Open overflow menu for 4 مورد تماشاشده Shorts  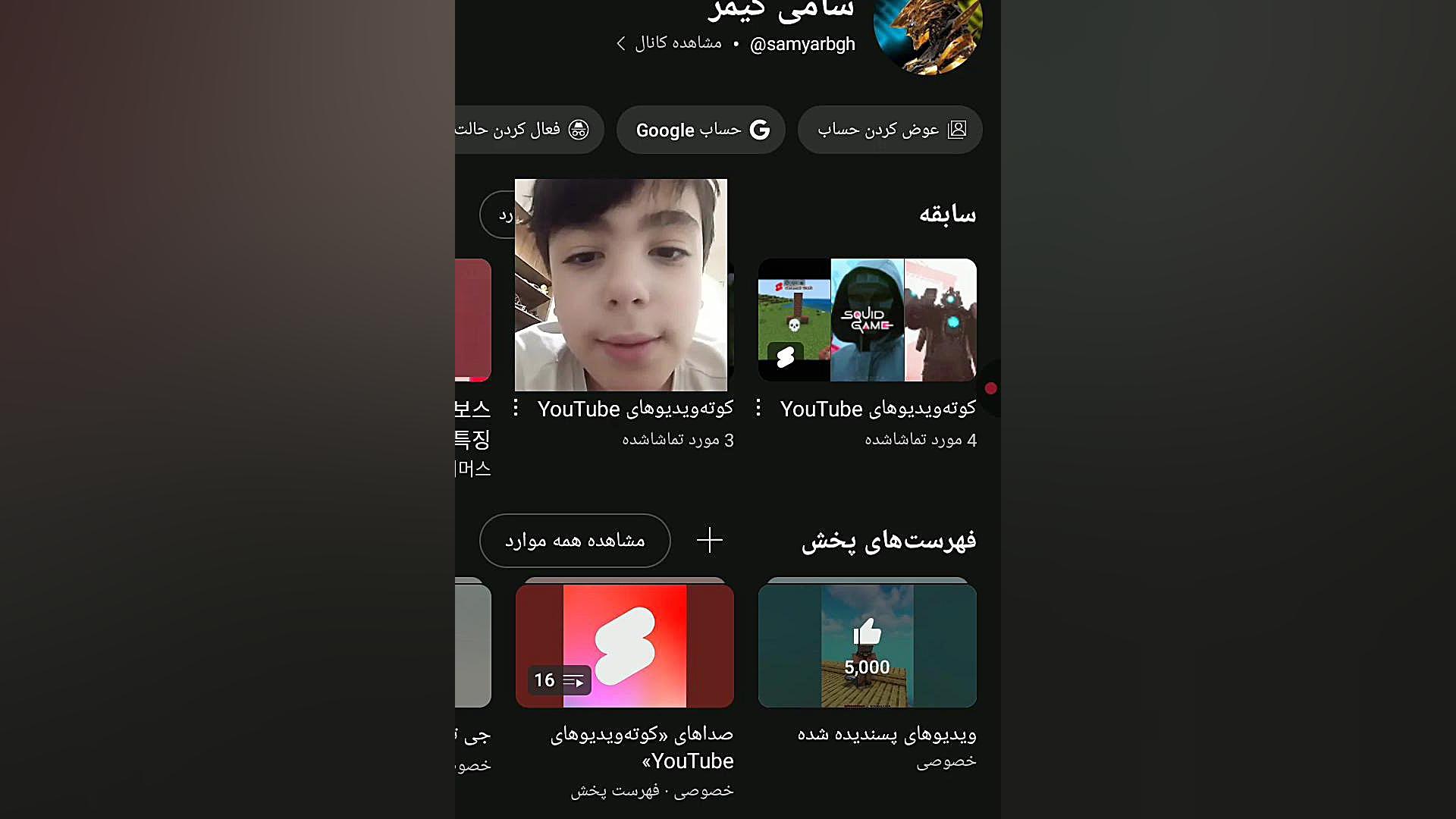pos(758,408)
